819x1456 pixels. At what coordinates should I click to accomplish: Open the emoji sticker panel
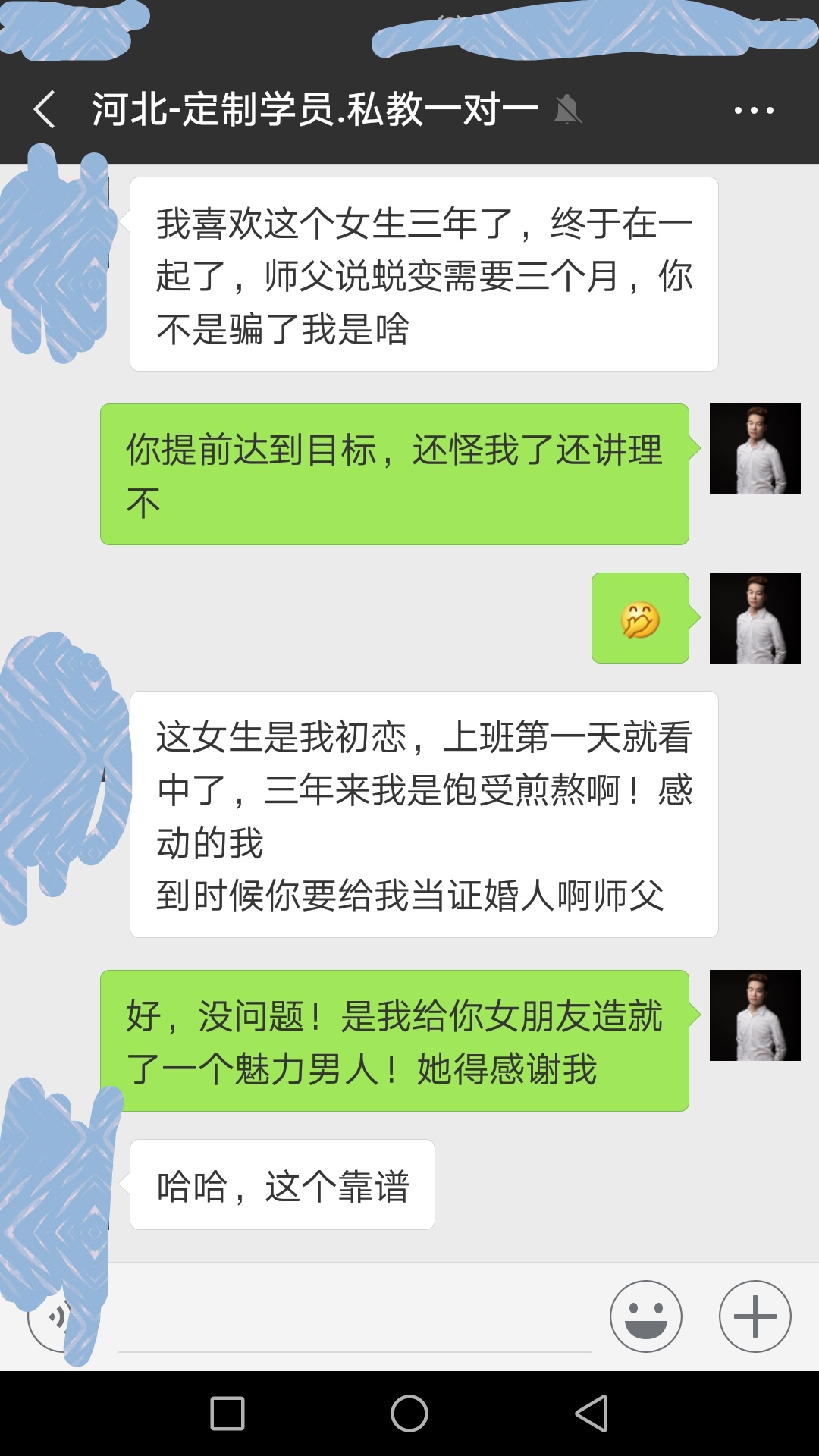(645, 1316)
